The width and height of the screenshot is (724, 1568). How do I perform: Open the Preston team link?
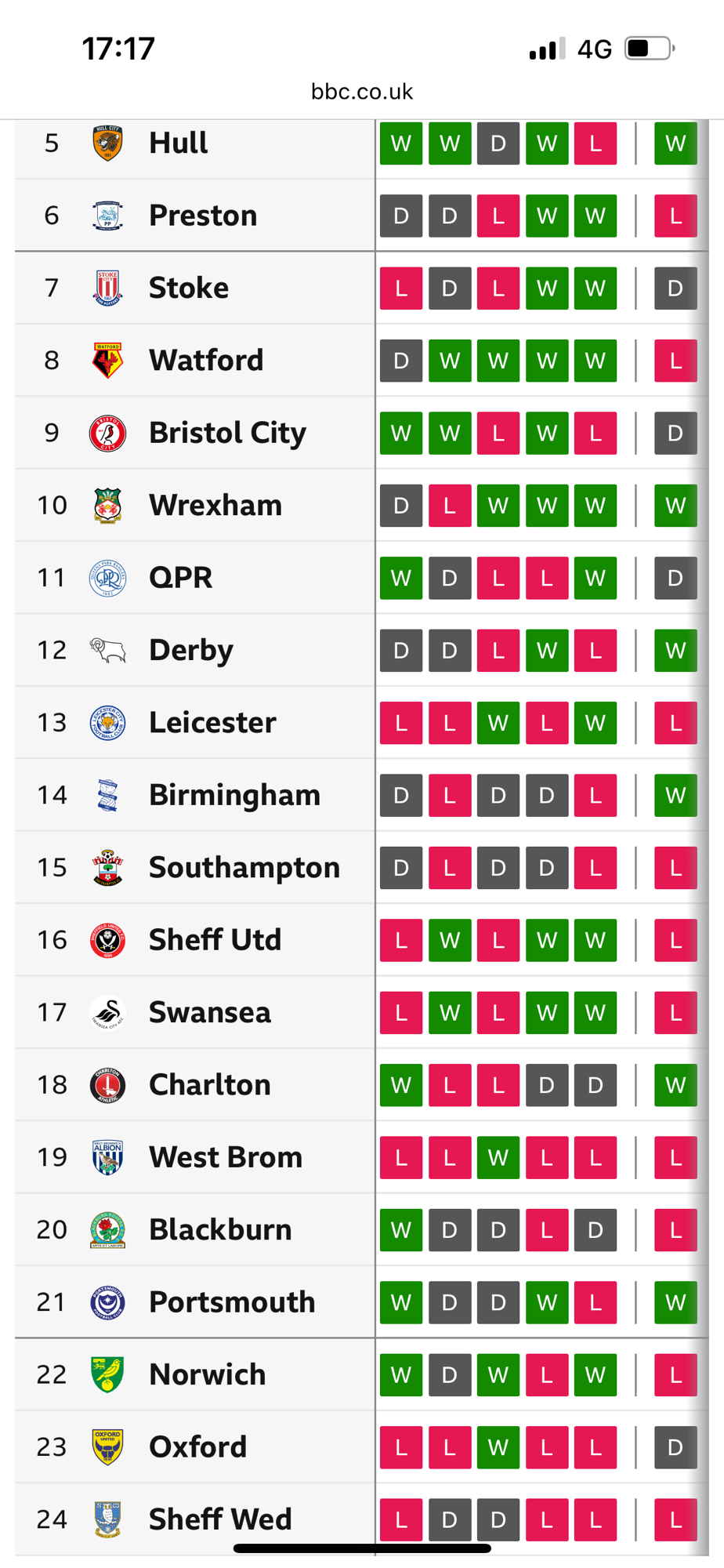(x=202, y=216)
